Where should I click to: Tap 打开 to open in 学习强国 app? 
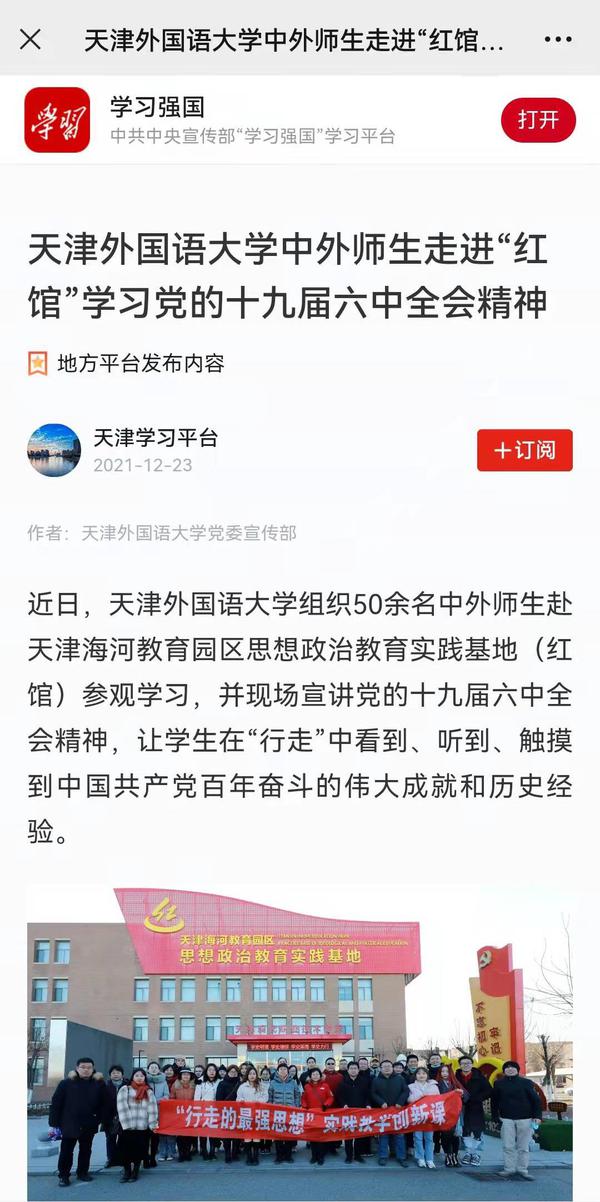538,120
